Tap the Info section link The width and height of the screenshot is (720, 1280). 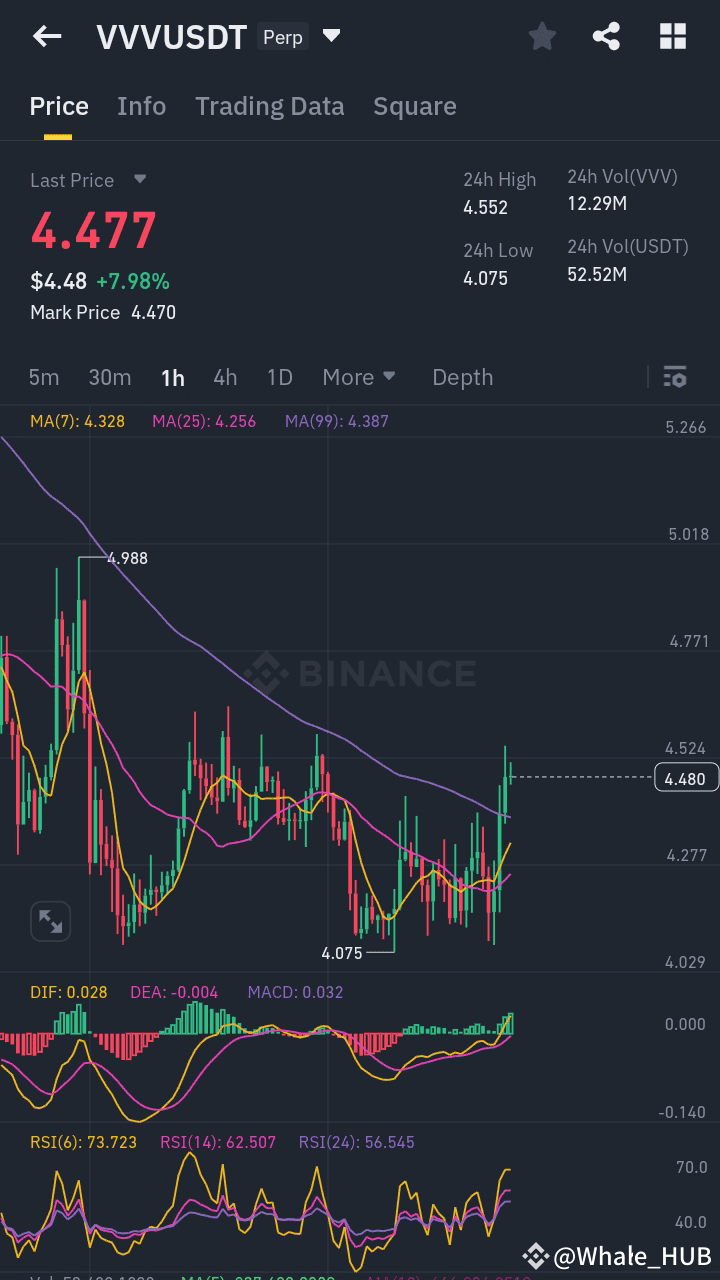pos(141,106)
